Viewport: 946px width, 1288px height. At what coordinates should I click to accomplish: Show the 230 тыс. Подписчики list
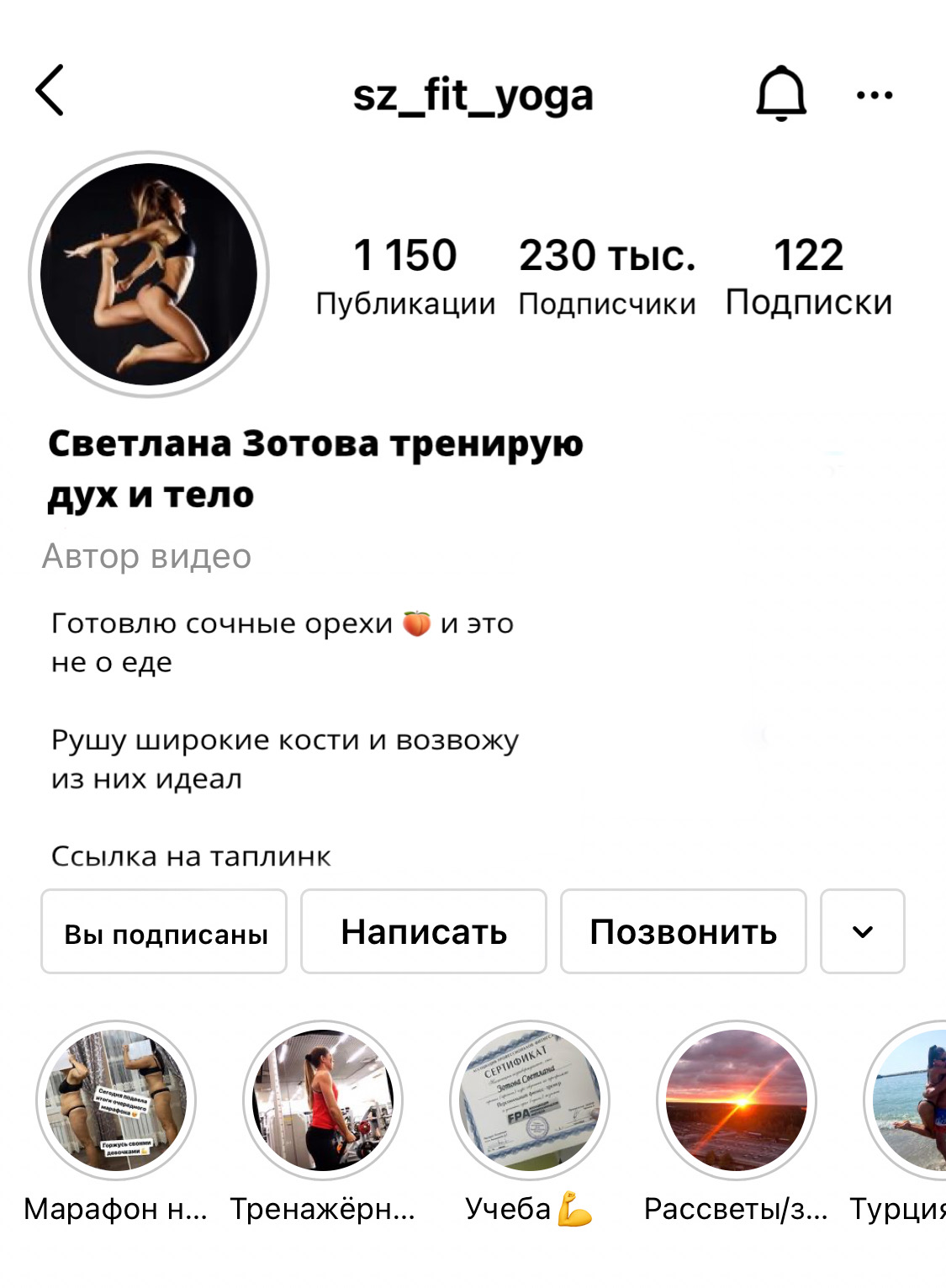607,276
